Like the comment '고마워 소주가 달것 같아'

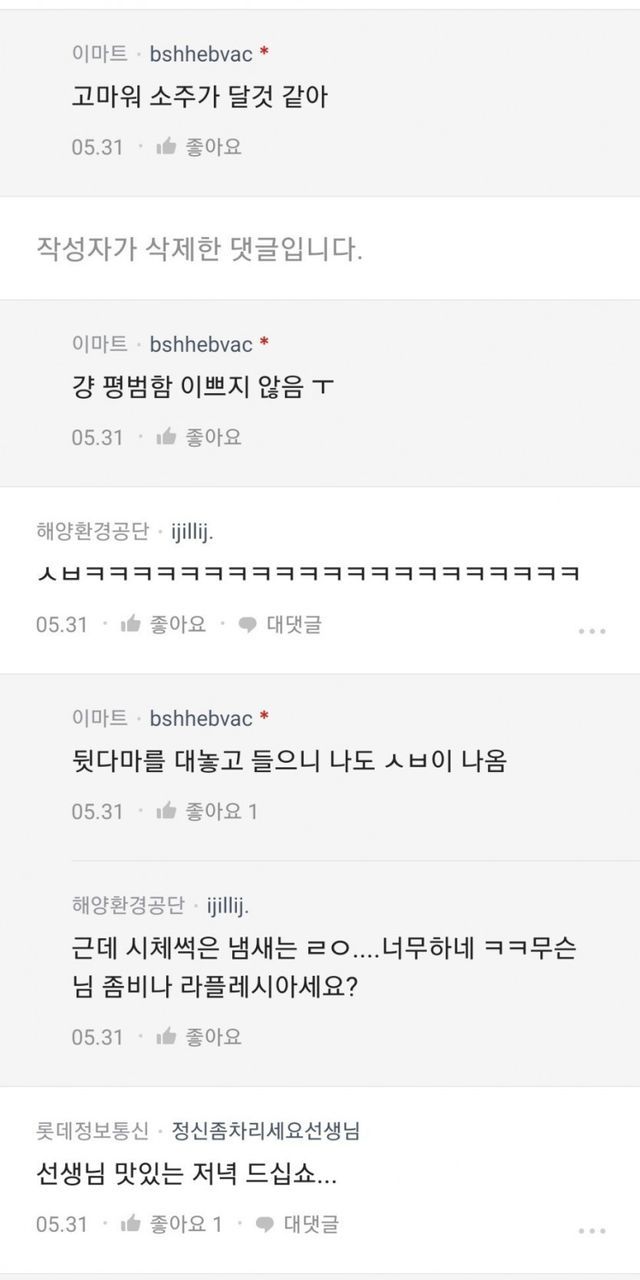click(x=200, y=147)
